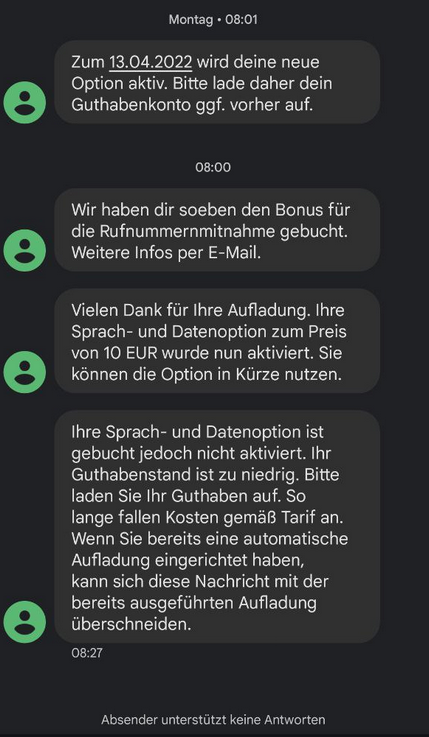Select the message about the 10 EUR option
429x737 pixels.
pos(217,341)
